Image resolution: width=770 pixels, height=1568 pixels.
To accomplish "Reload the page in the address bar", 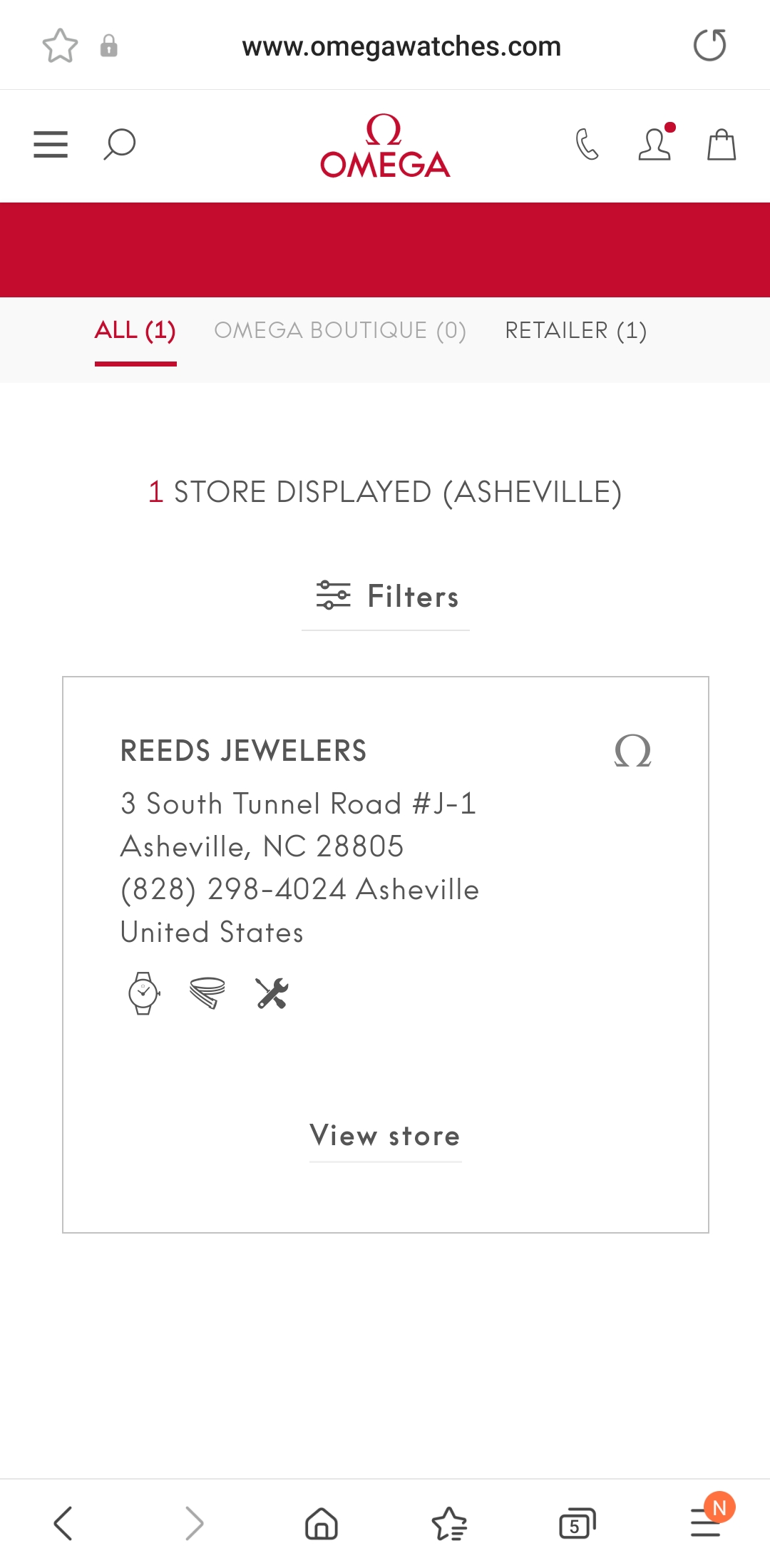I will (x=709, y=46).
